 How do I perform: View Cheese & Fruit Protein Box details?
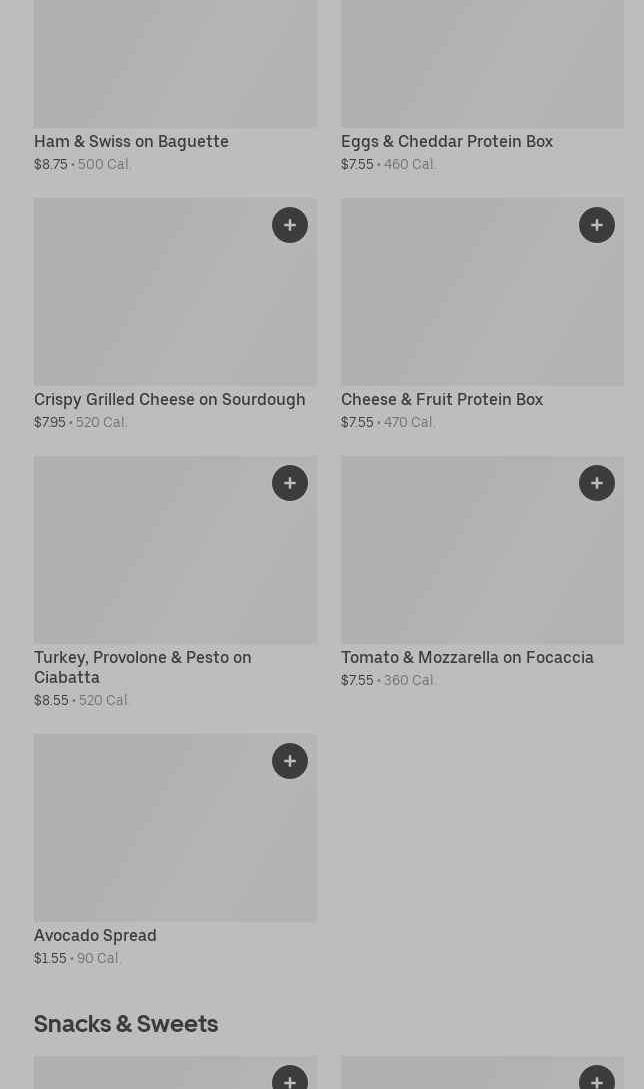(x=441, y=400)
